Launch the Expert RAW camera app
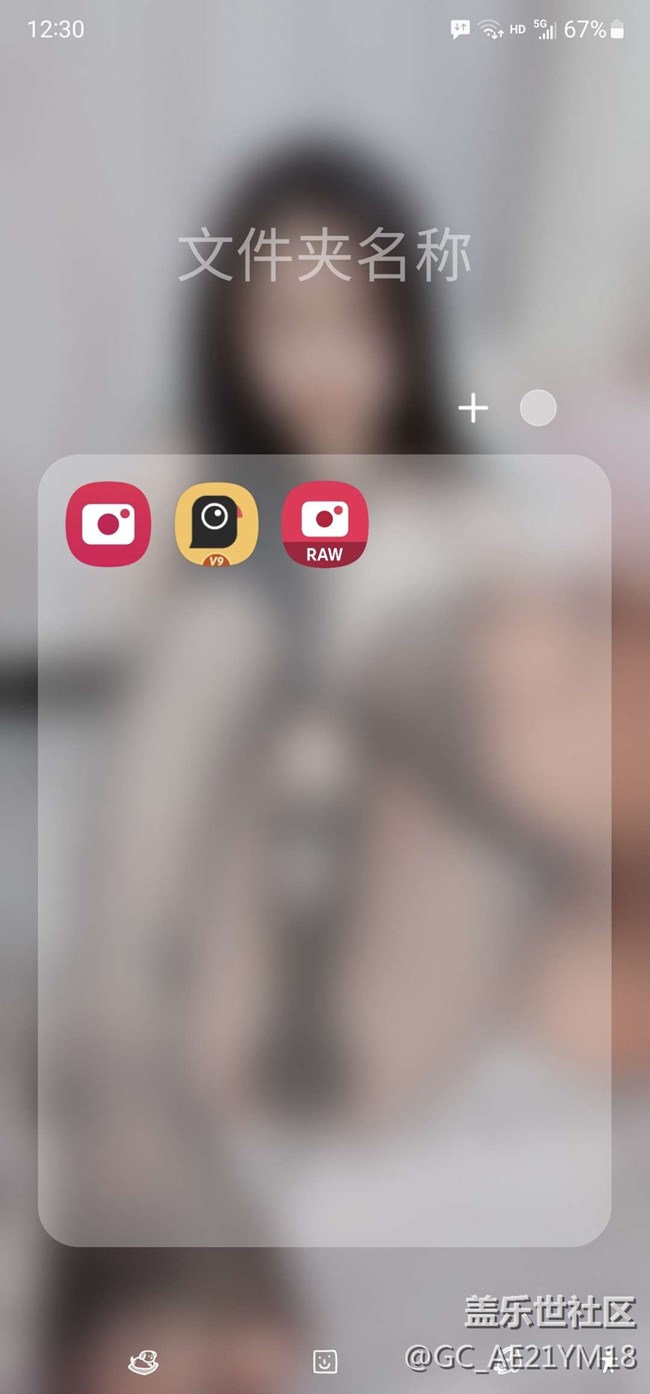Viewport: 650px width, 1394px height. (x=324, y=523)
